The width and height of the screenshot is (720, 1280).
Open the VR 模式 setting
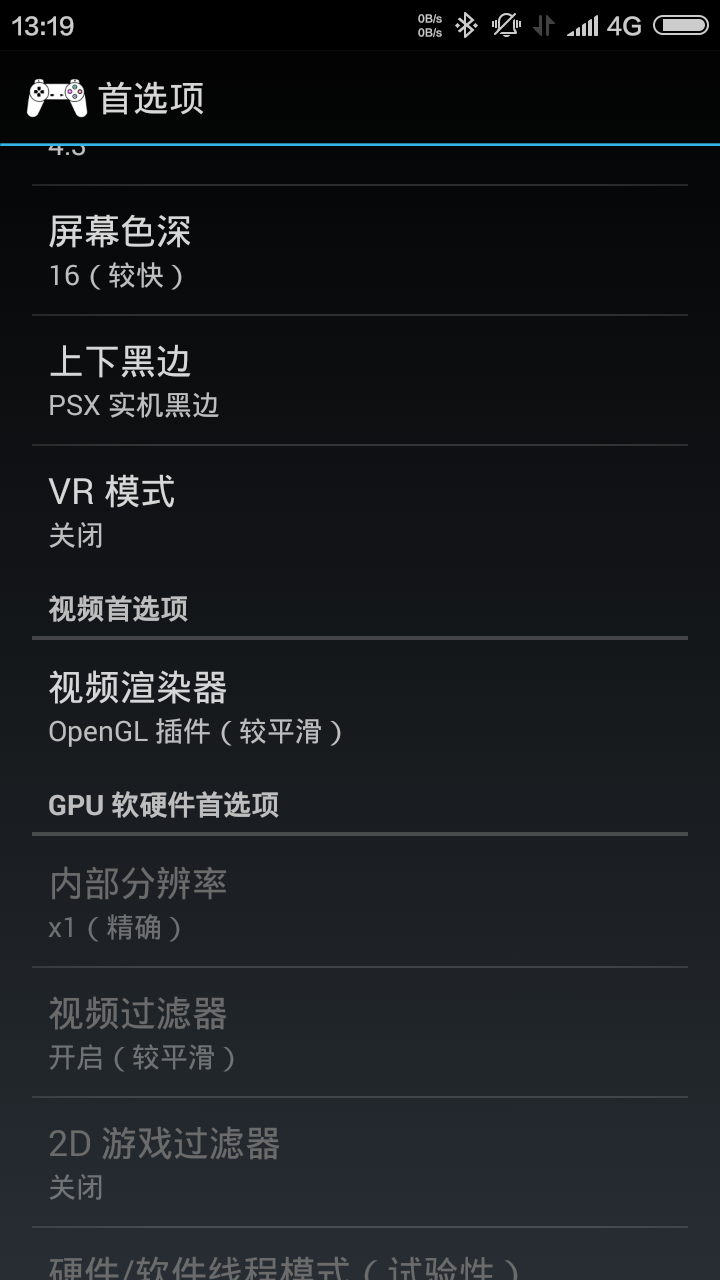pyautogui.click(x=360, y=511)
